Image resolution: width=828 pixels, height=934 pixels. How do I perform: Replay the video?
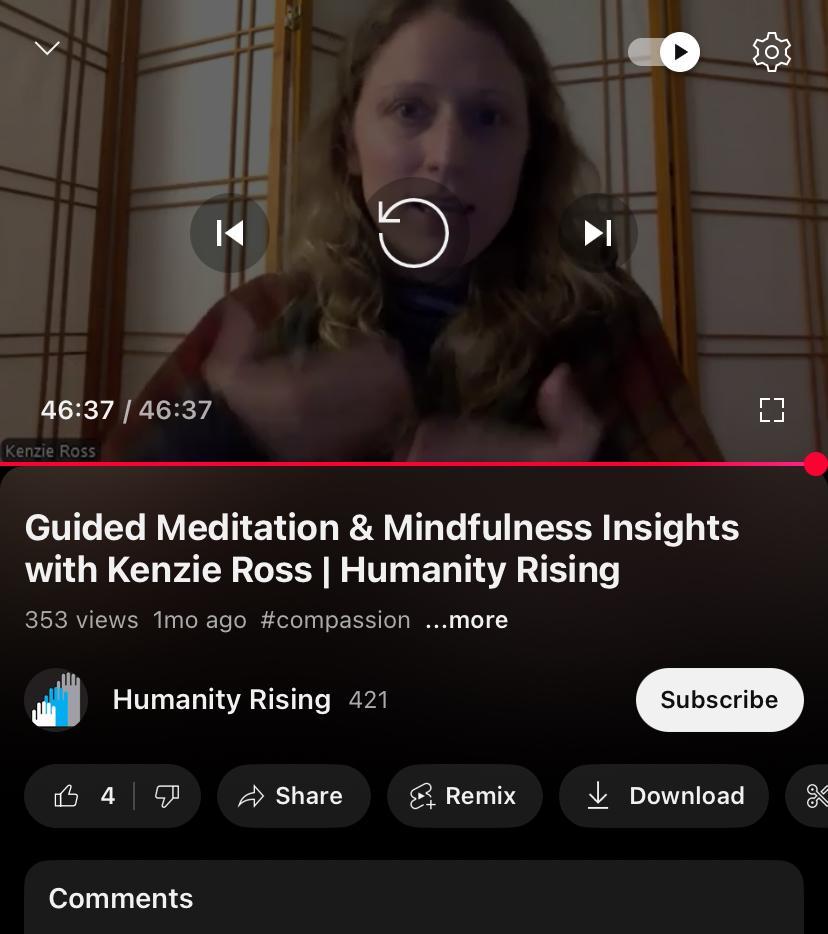point(413,233)
